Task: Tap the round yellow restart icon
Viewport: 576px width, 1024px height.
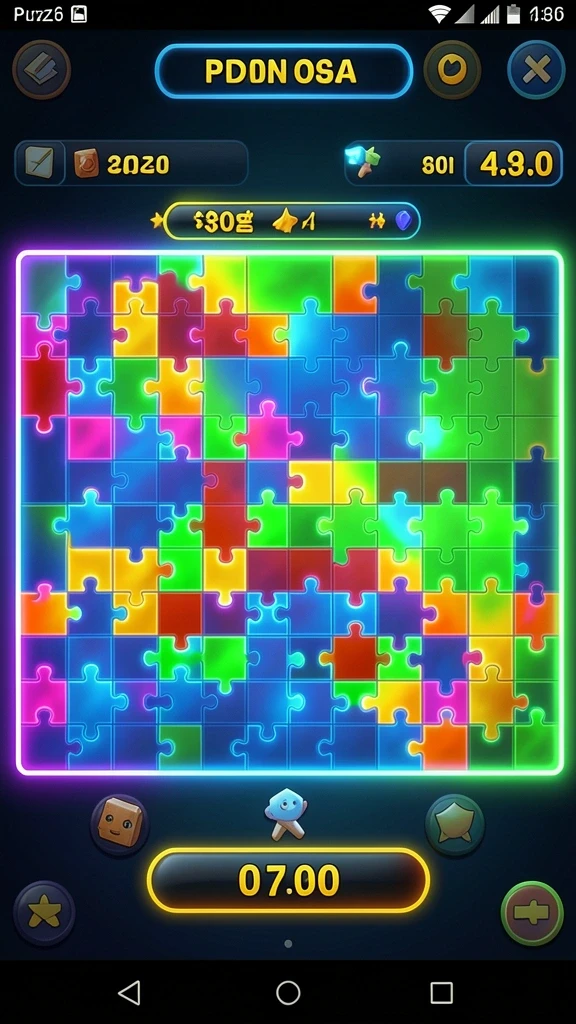Action: [452, 70]
